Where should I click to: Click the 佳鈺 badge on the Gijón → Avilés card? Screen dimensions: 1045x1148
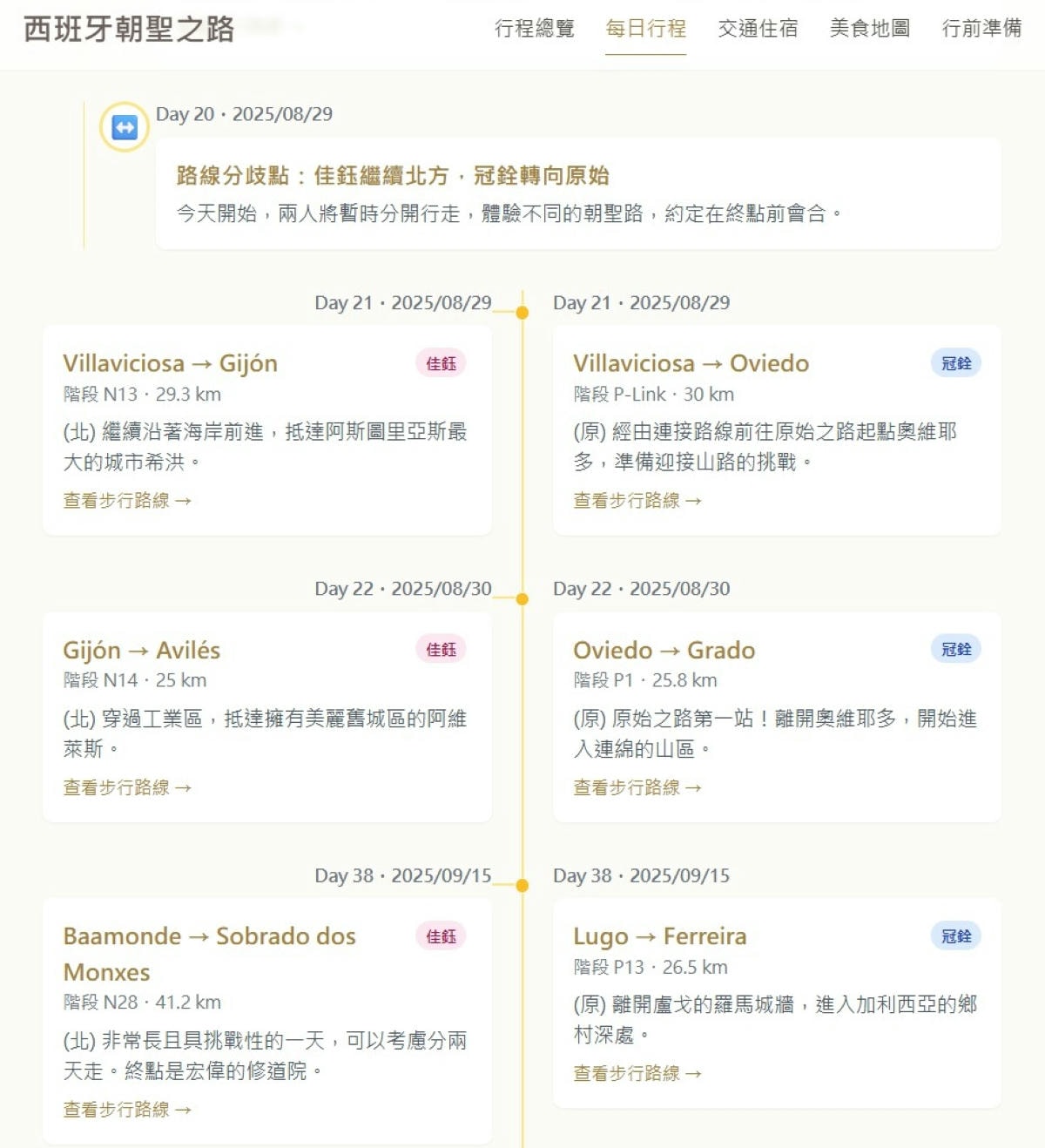pyautogui.click(x=441, y=649)
